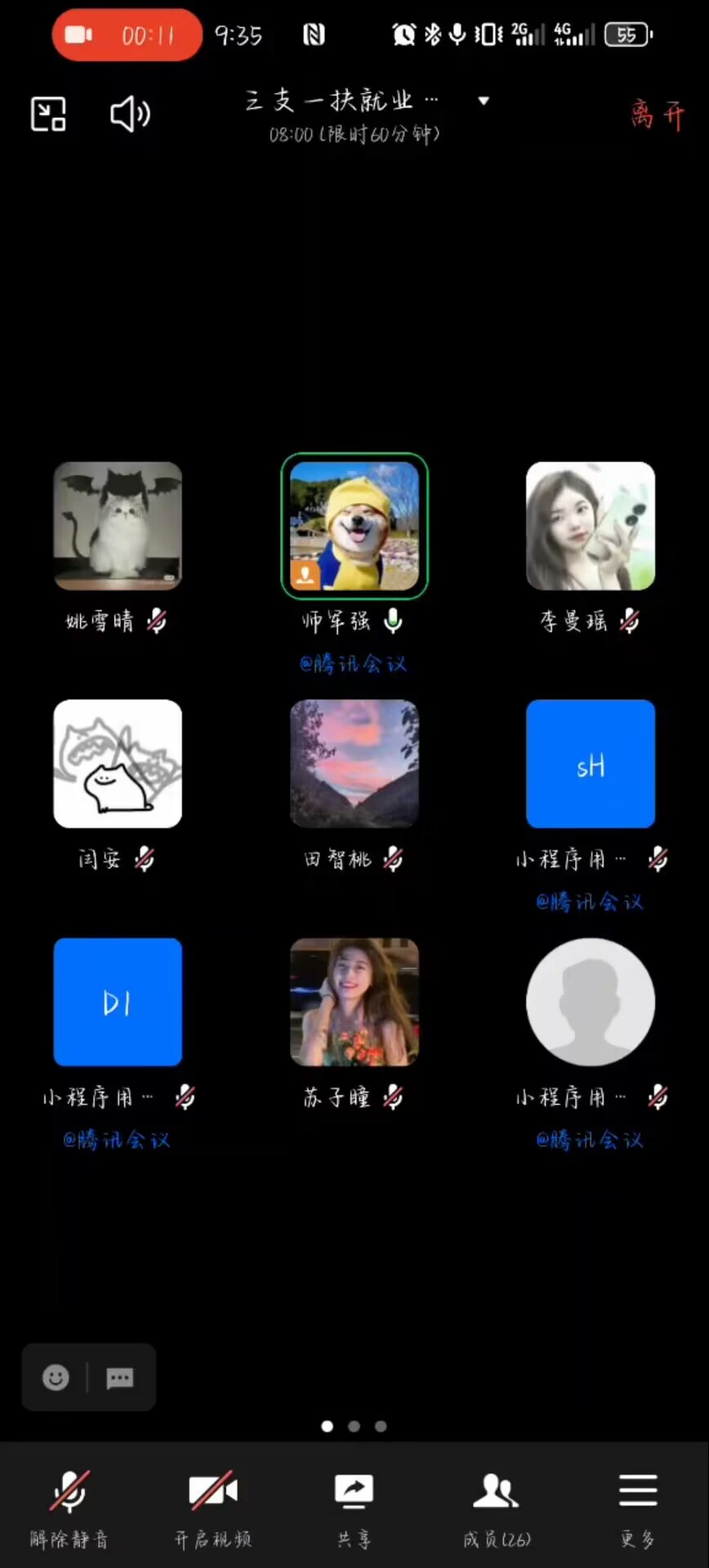
Task: Tap 闫安's avatar tile
Action: [118, 764]
